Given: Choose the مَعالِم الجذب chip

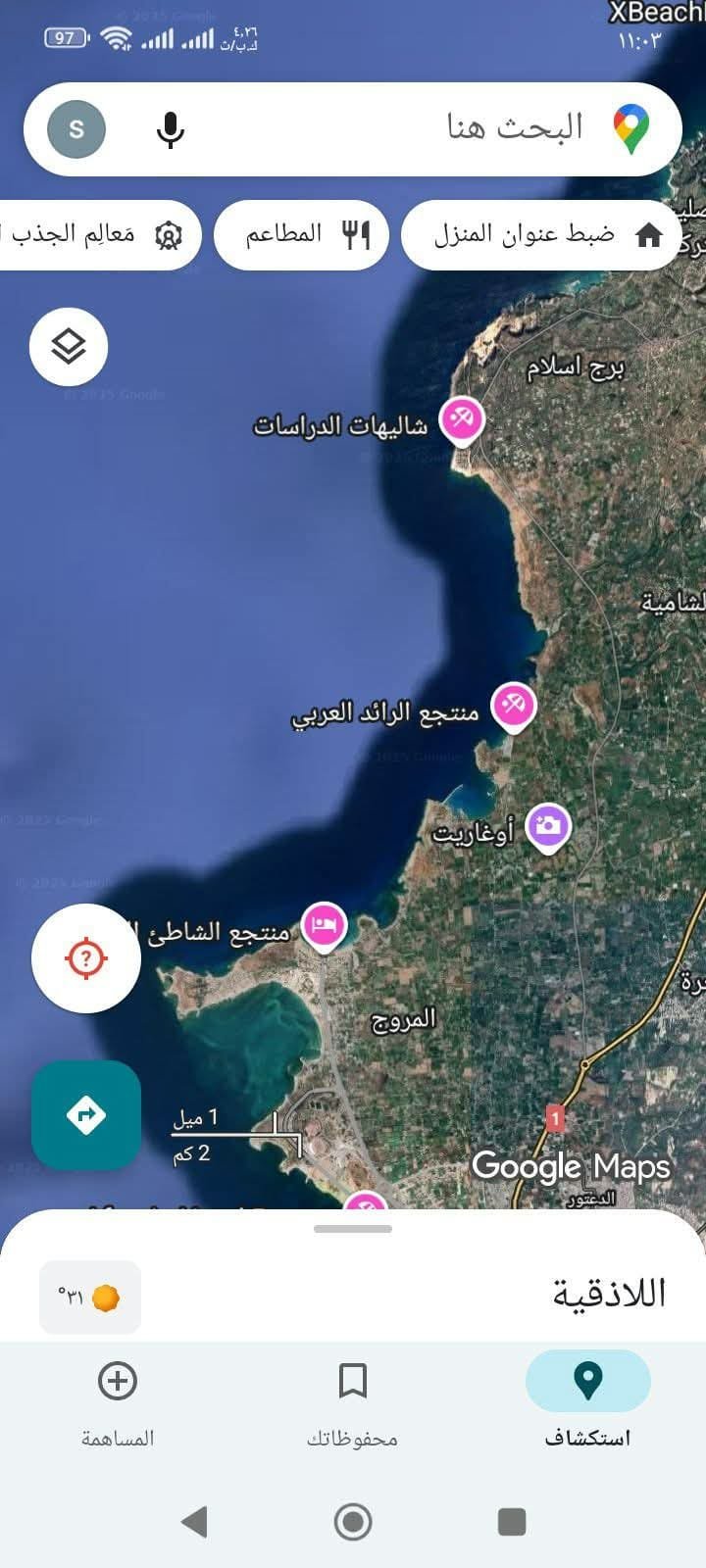Looking at the screenshot, I should point(96,234).
